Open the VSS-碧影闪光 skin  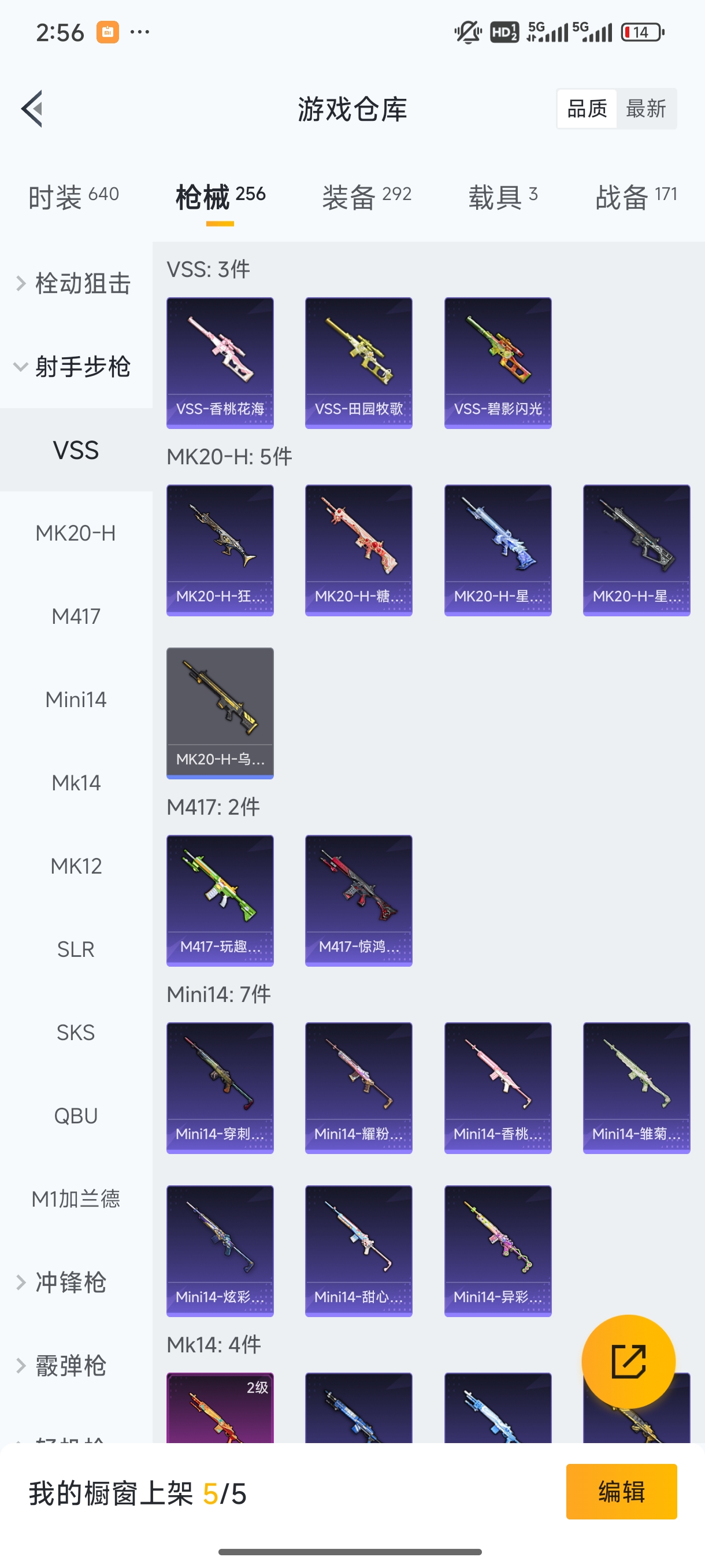(498, 363)
